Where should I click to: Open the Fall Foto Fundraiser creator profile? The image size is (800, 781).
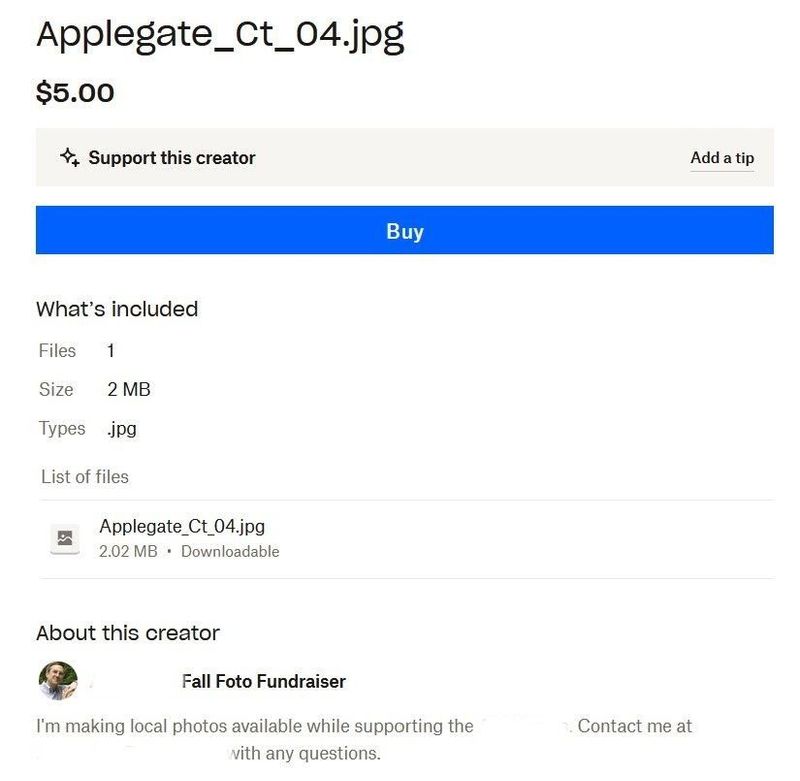coord(263,682)
